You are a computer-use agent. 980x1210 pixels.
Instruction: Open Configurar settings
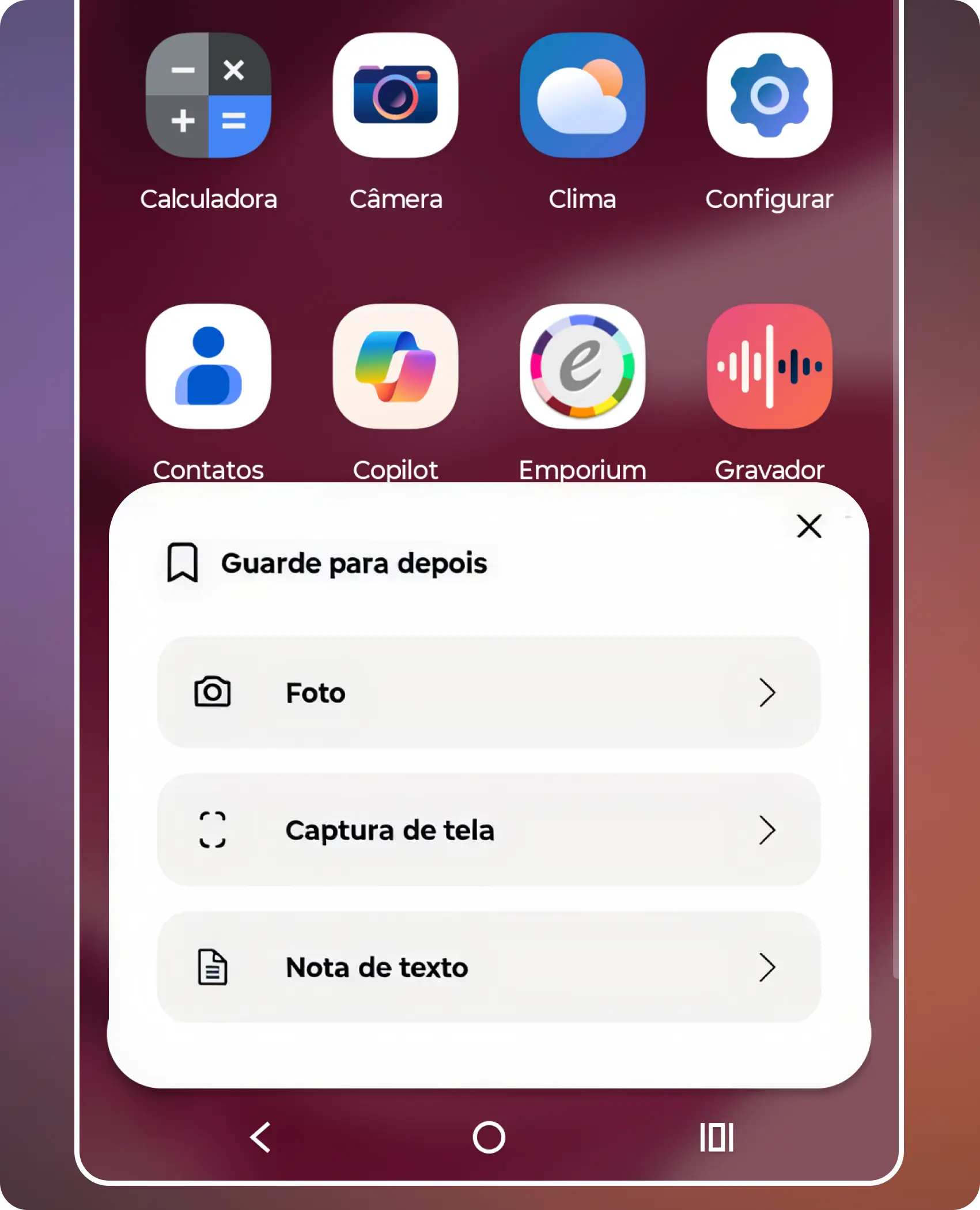pyautogui.click(x=770, y=97)
